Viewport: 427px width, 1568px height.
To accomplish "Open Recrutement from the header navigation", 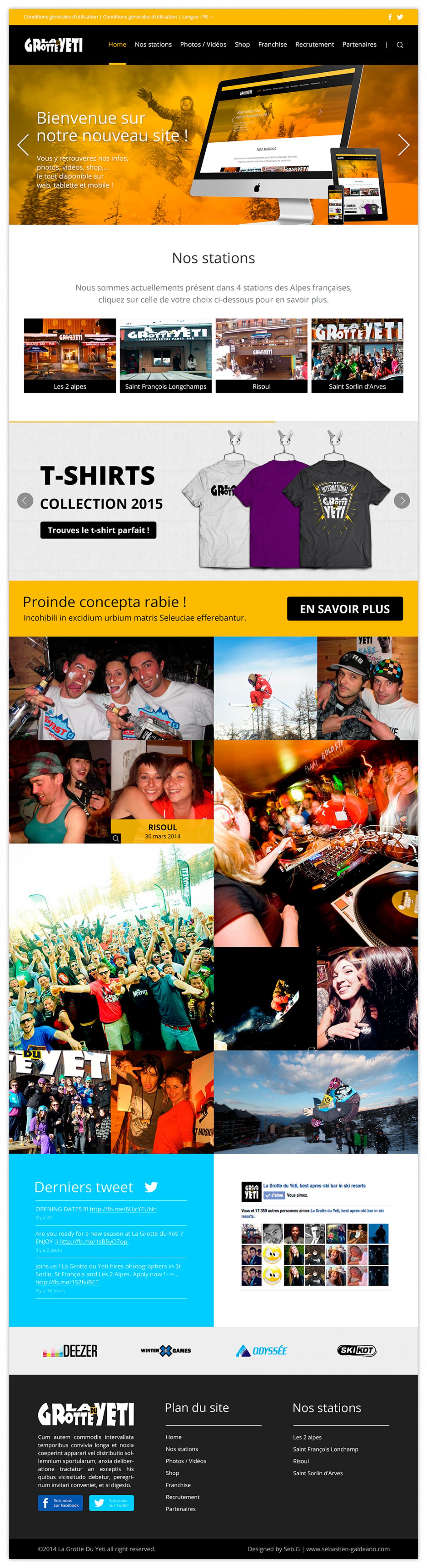I will (x=314, y=44).
